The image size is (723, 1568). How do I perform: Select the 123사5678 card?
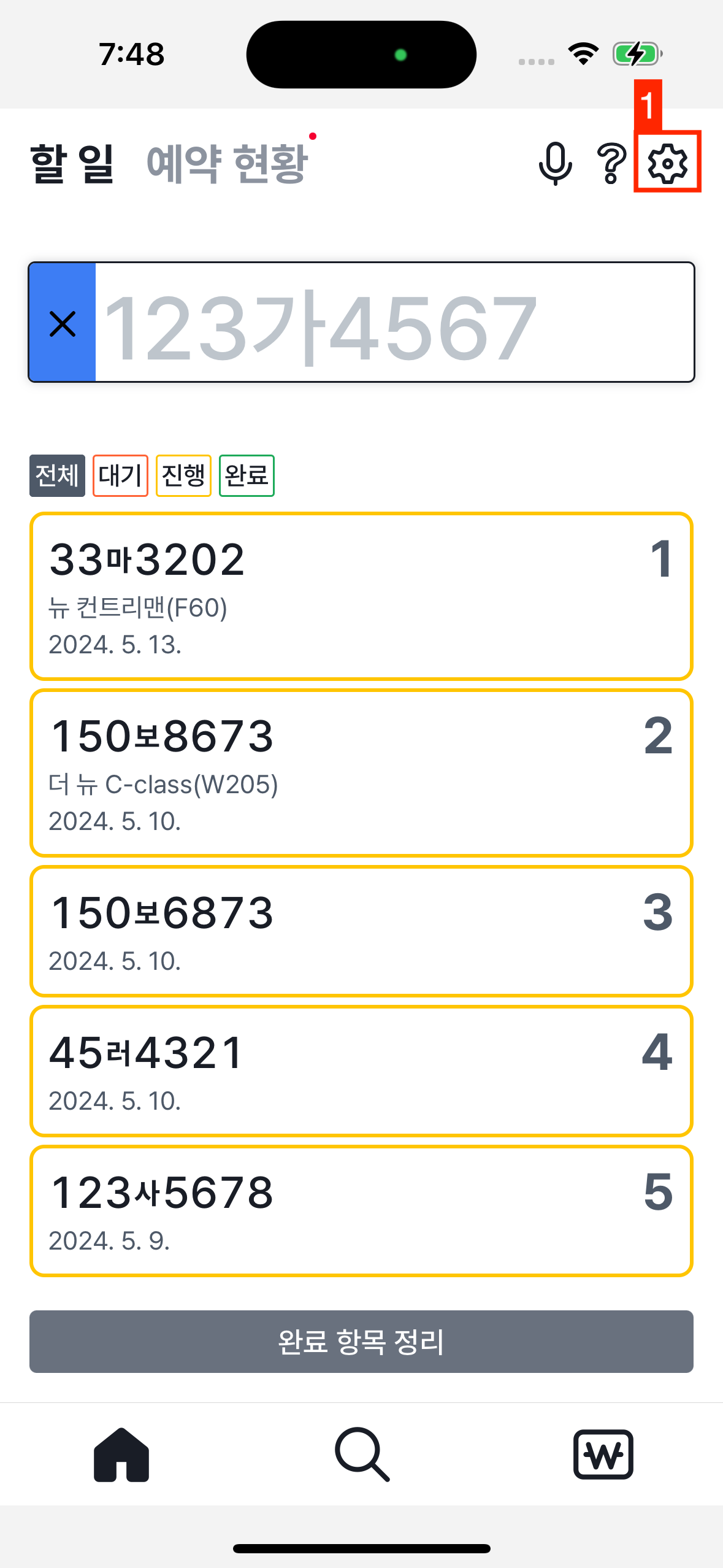click(x=361, y=1211)
